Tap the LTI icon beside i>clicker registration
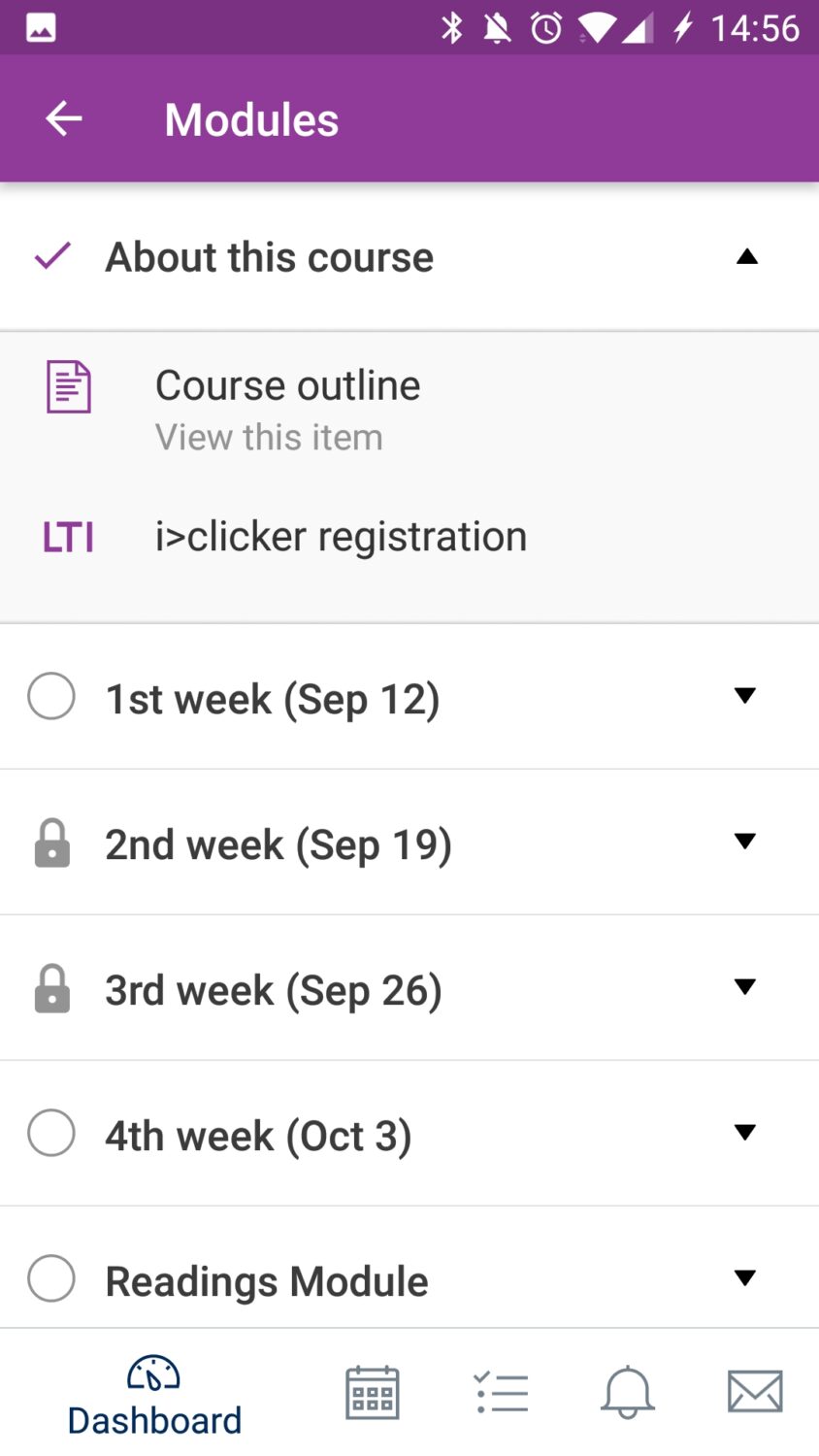Image resolution: width=819 pixels, height=1456 pixels. [68, 536]
